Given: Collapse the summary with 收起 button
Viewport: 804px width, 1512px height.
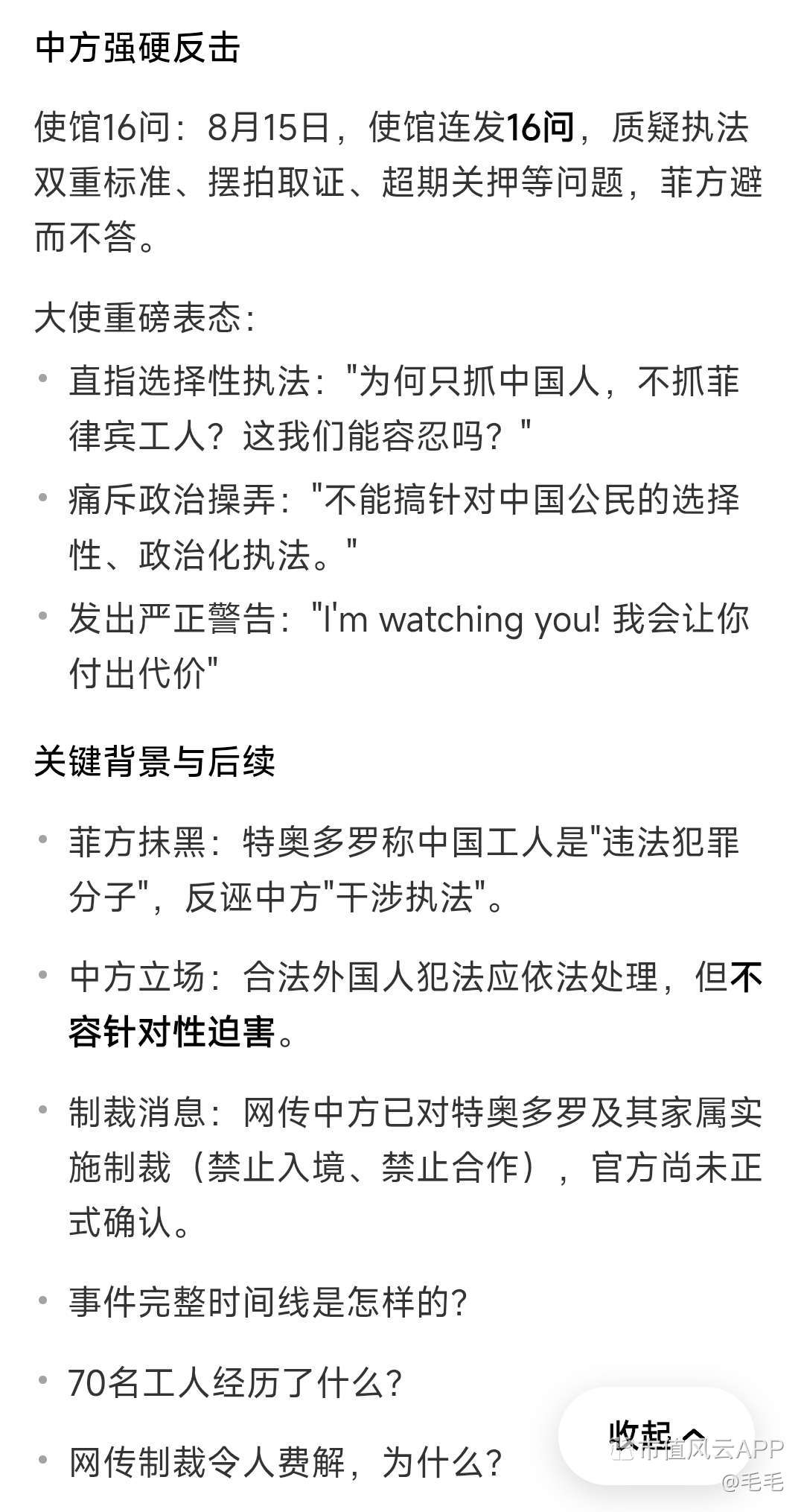Looking at the screenshot, I should pyautogui.click(x=656, y=1435).
